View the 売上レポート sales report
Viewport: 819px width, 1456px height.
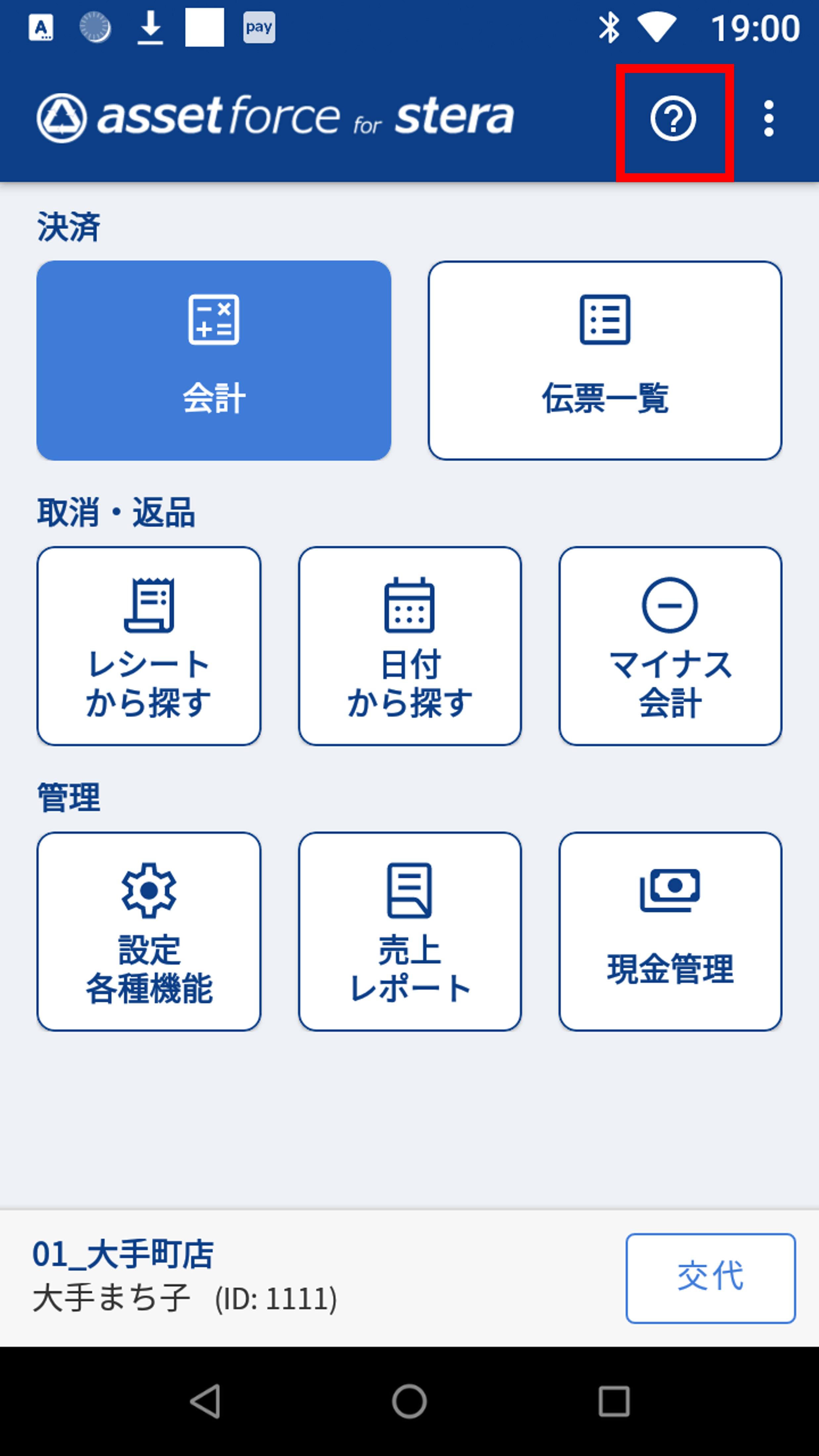pyautogui.click(x=410, y=931)
